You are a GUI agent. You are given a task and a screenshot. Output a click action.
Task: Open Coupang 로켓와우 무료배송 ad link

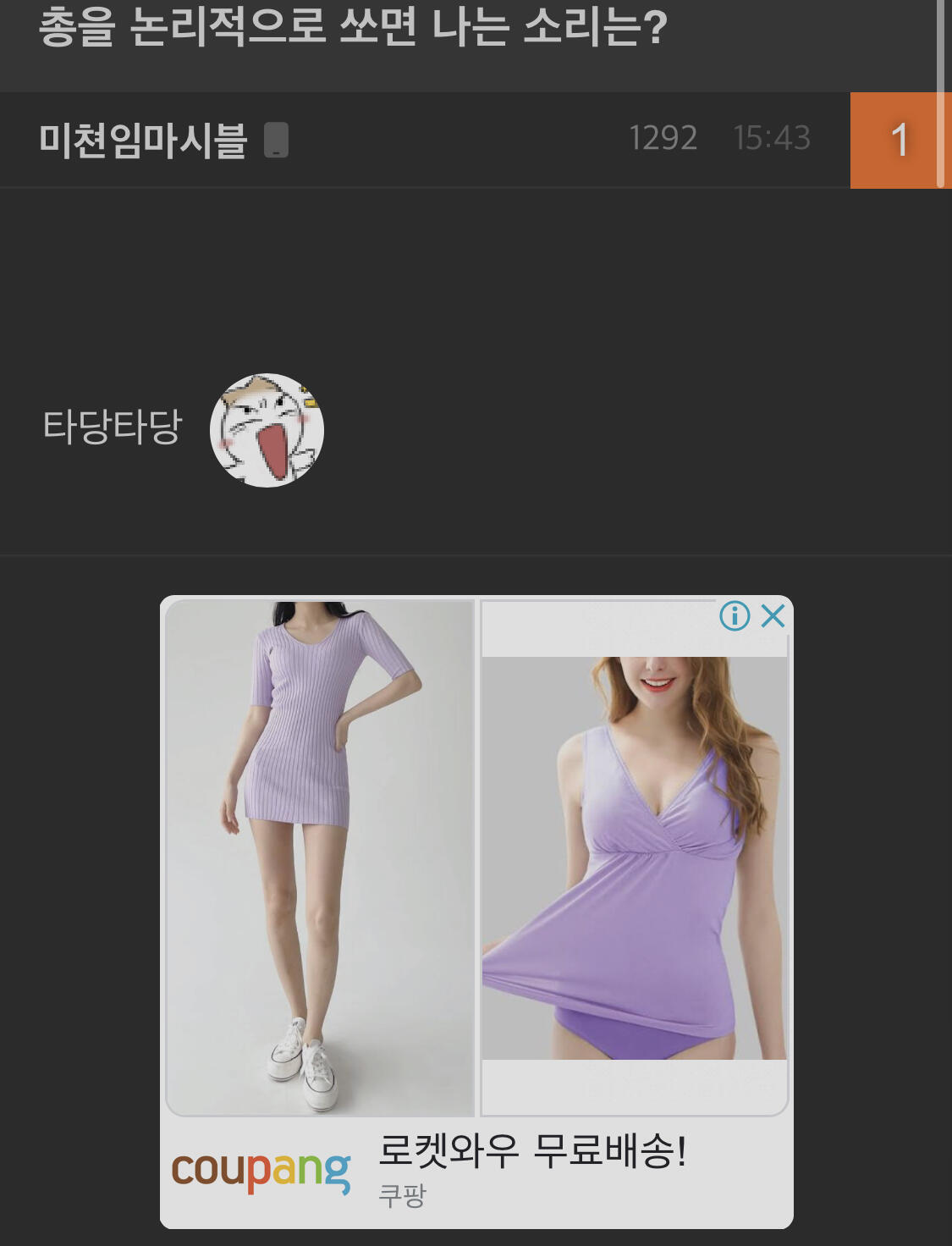(531, 1150)
